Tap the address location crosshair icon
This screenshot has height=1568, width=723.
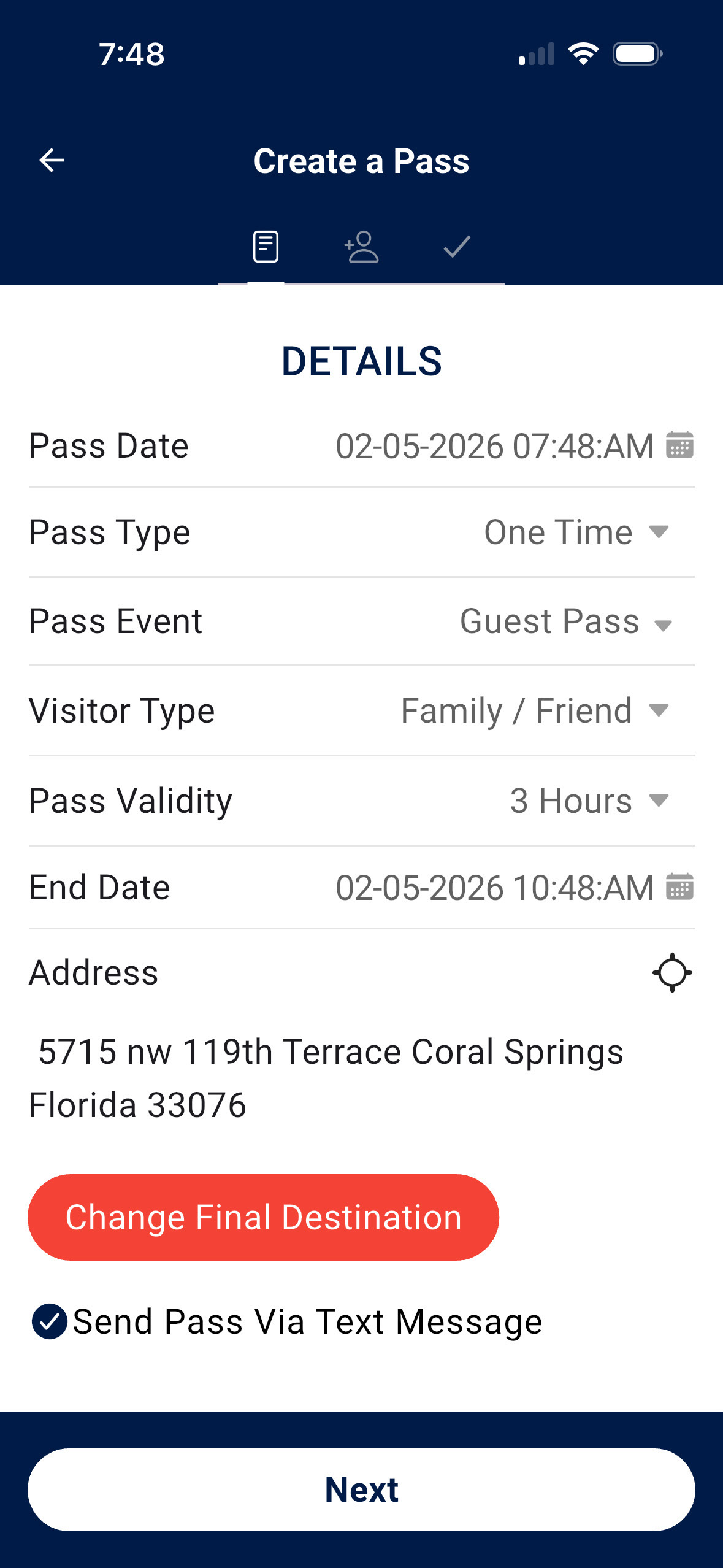pos(672,972)
